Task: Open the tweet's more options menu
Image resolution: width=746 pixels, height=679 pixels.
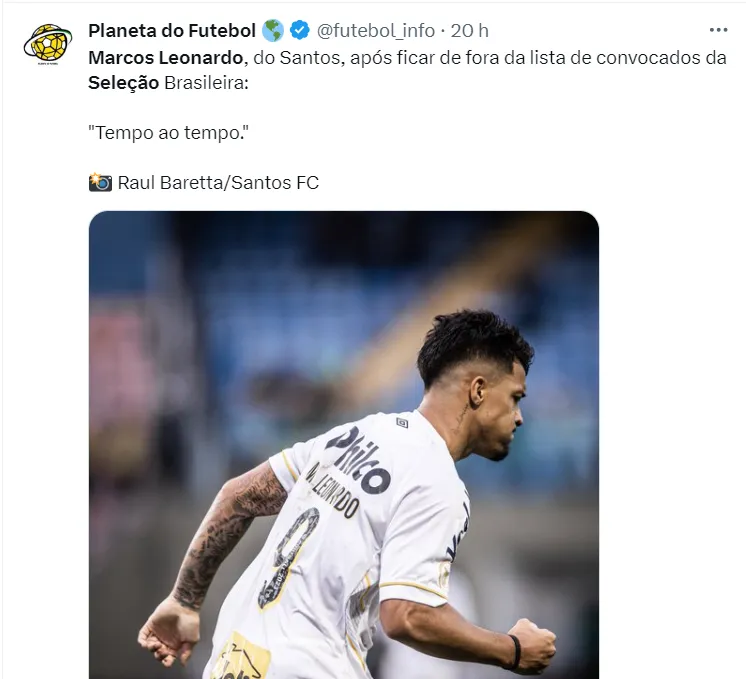Action: (718, 30)
